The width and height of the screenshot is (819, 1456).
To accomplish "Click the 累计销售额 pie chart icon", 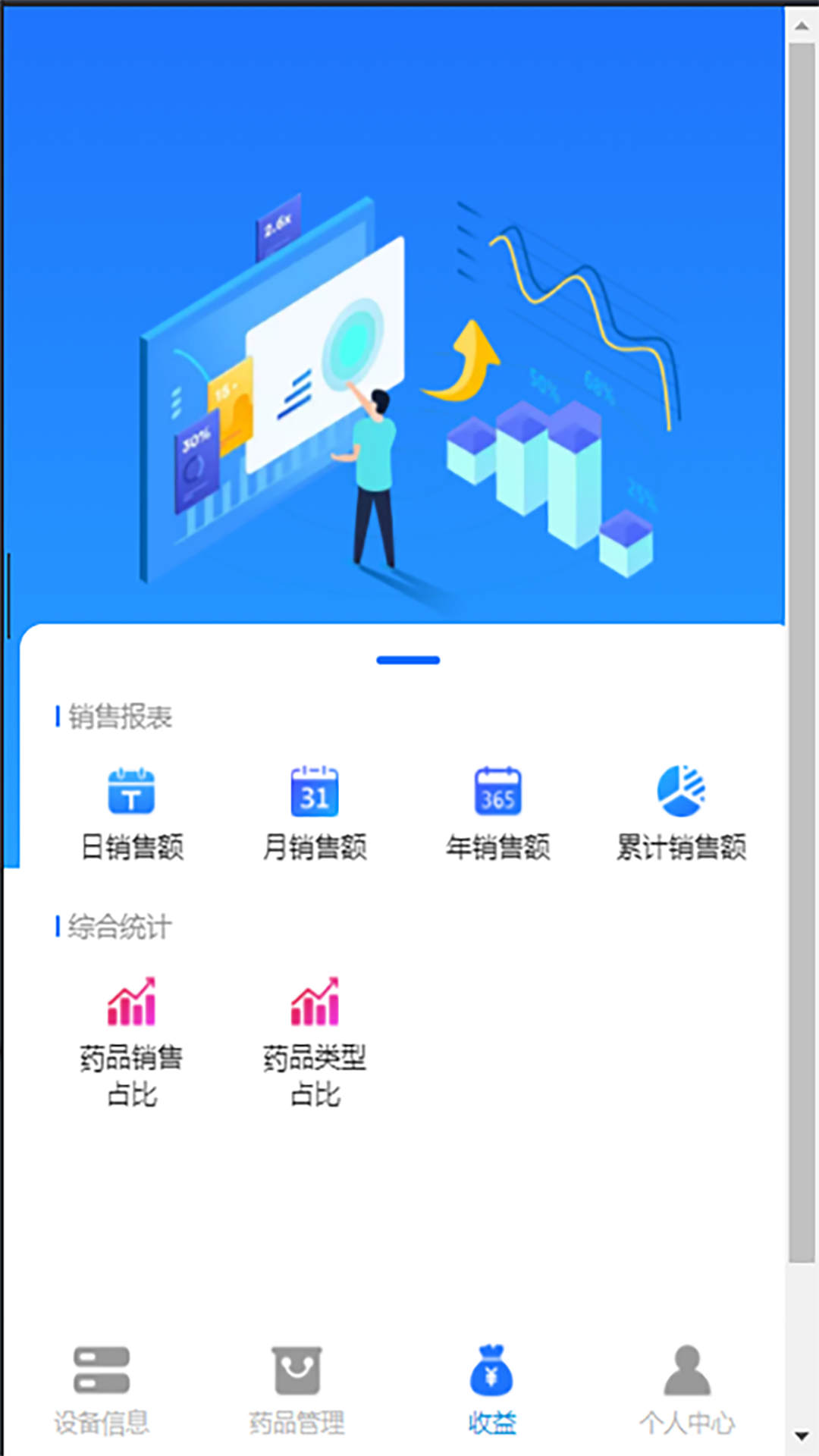I will (x=682, y=791).
